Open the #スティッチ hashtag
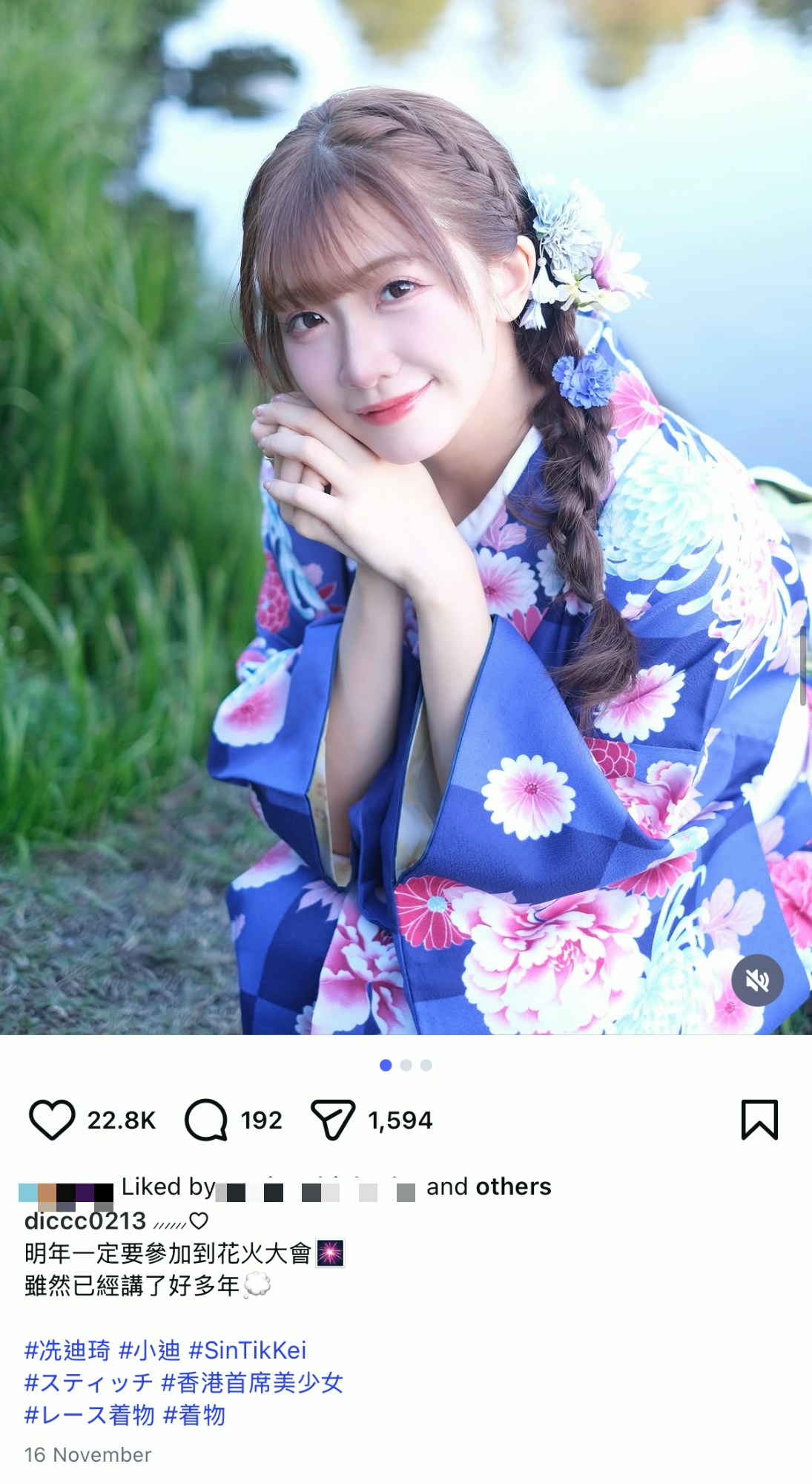 pos(89,1383)
